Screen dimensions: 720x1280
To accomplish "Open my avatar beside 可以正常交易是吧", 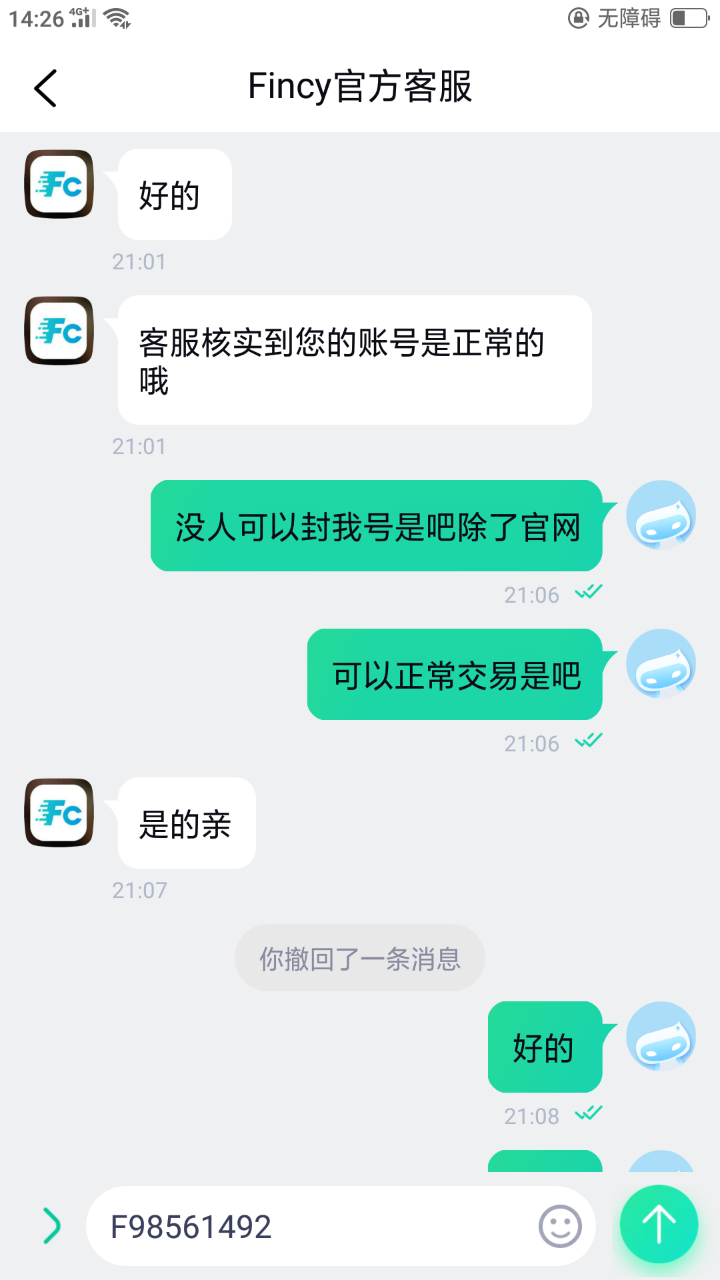I will point(660,664).
